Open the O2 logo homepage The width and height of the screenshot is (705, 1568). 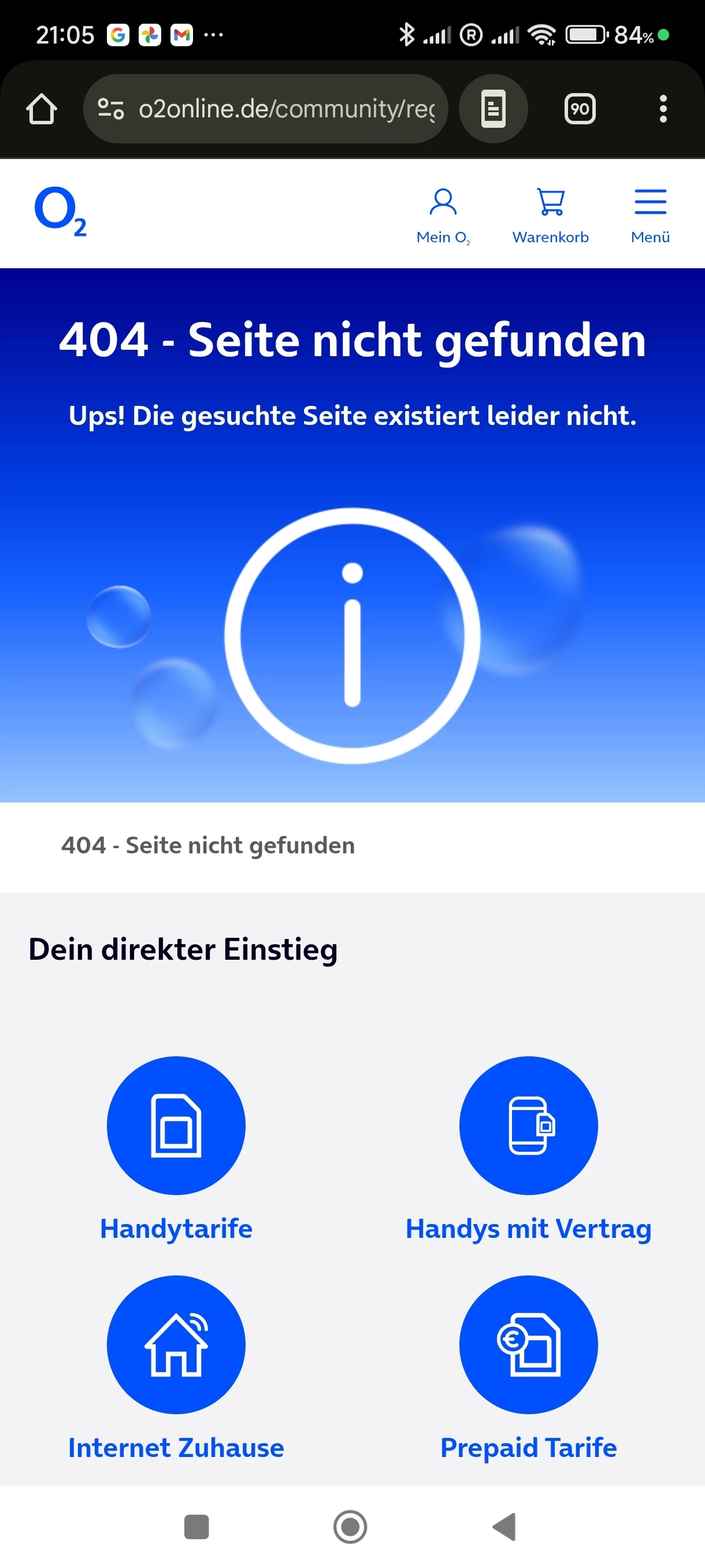click(x=60, y=211)
